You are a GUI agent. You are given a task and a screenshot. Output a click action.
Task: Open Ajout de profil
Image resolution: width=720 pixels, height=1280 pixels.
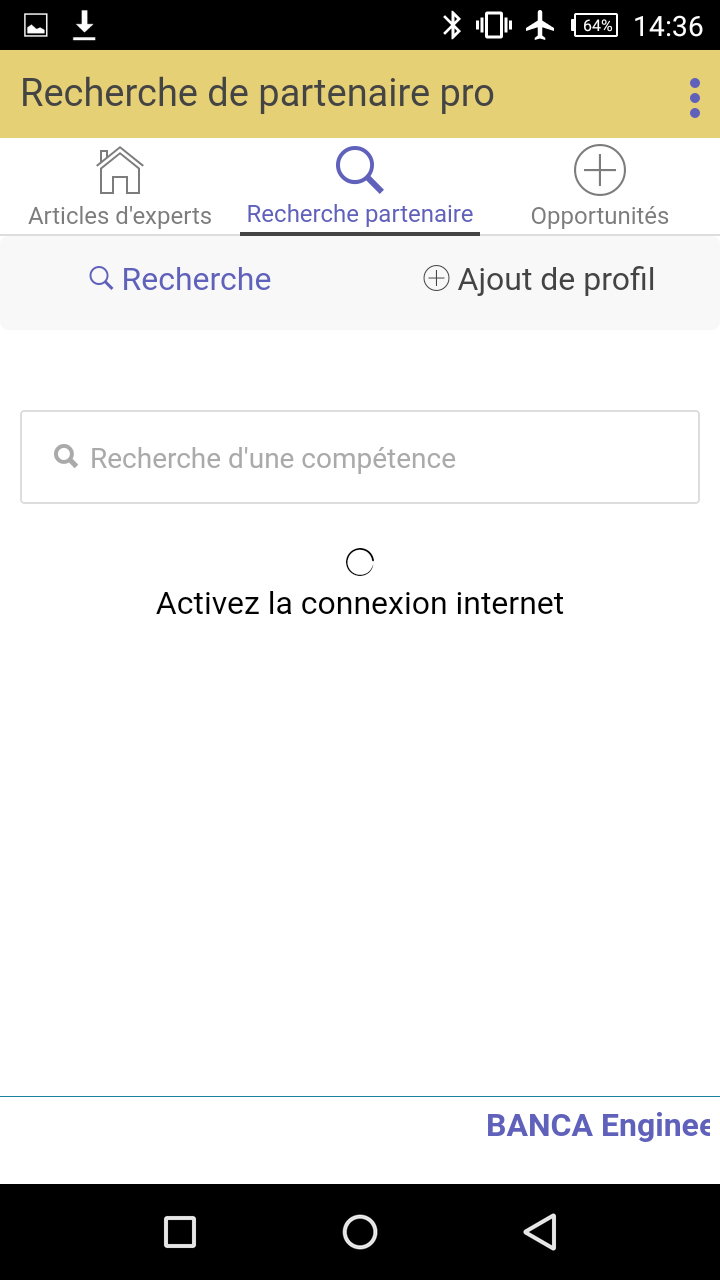coord(539,279)
